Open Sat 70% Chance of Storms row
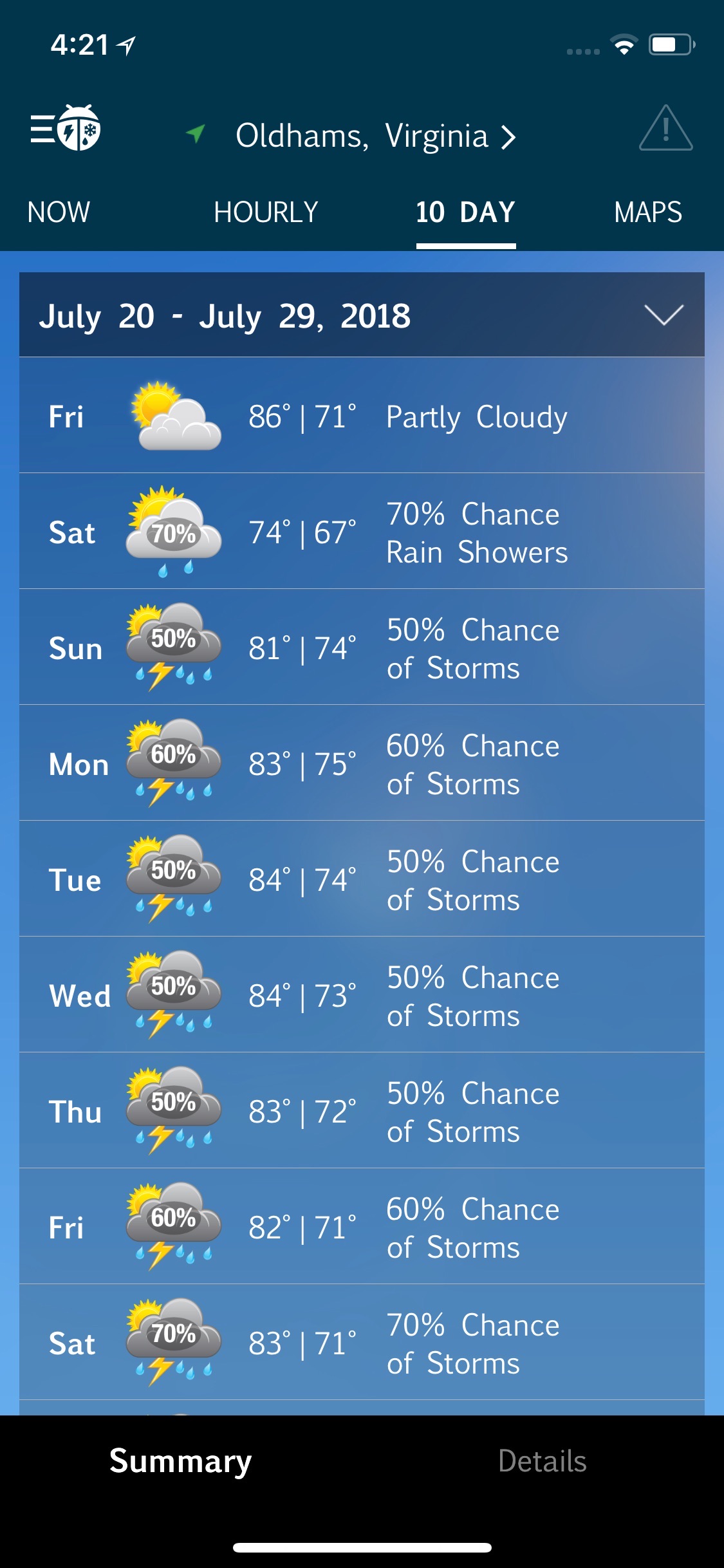Screen dimensions: 724x1568 click(362, 1342)
